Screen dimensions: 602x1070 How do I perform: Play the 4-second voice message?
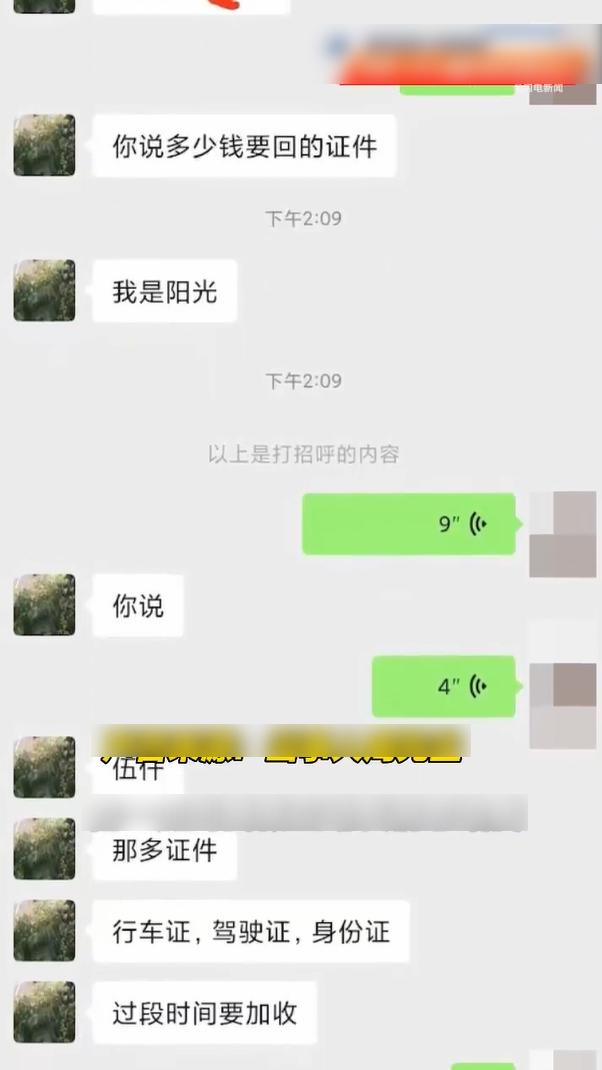443,686
